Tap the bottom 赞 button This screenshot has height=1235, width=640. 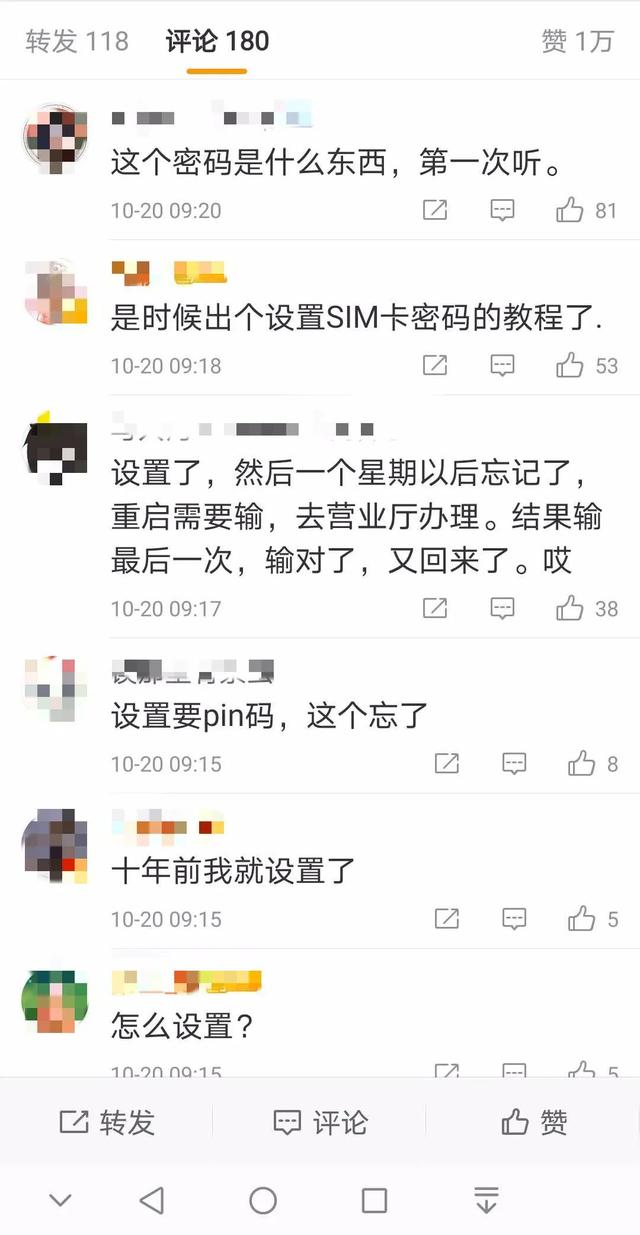click(x=534, y=1122)
